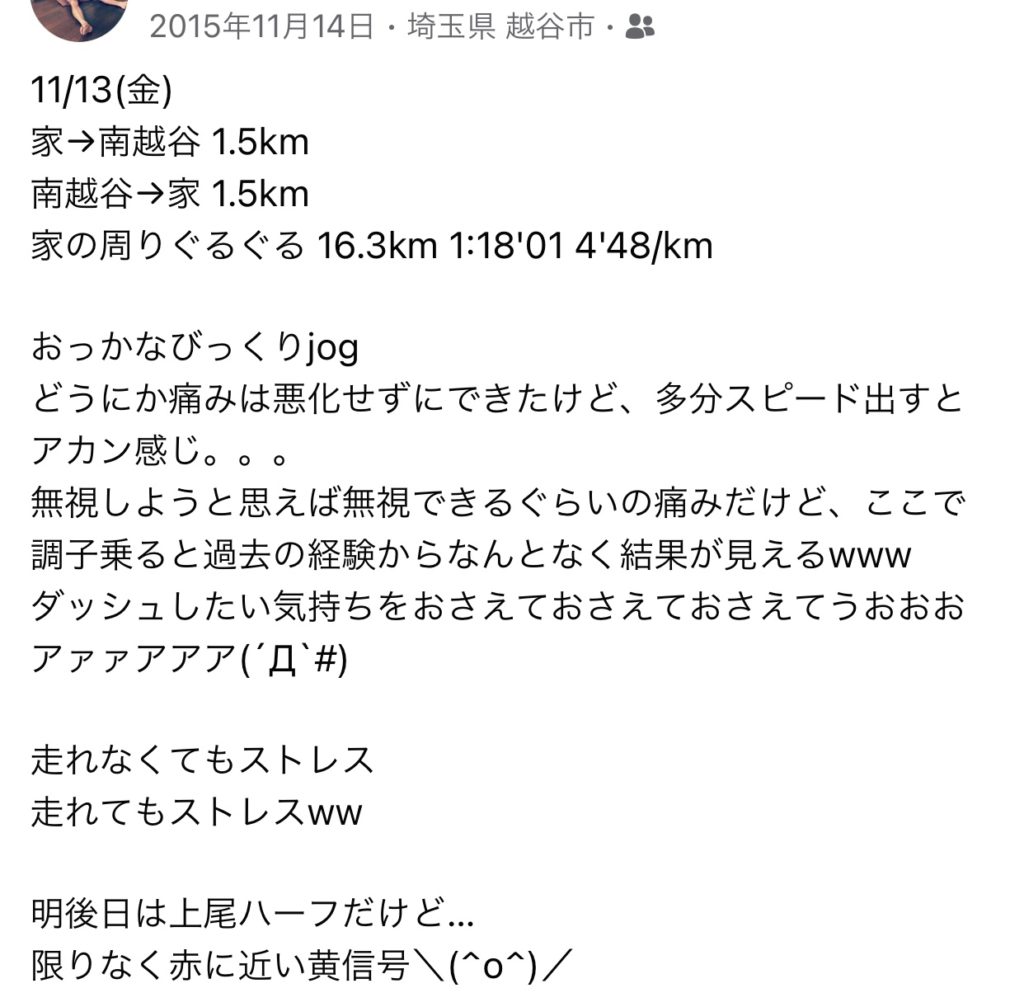1024x1007 pixels.
Task: Show the post audience via friends icon
Action: [639, 28]
